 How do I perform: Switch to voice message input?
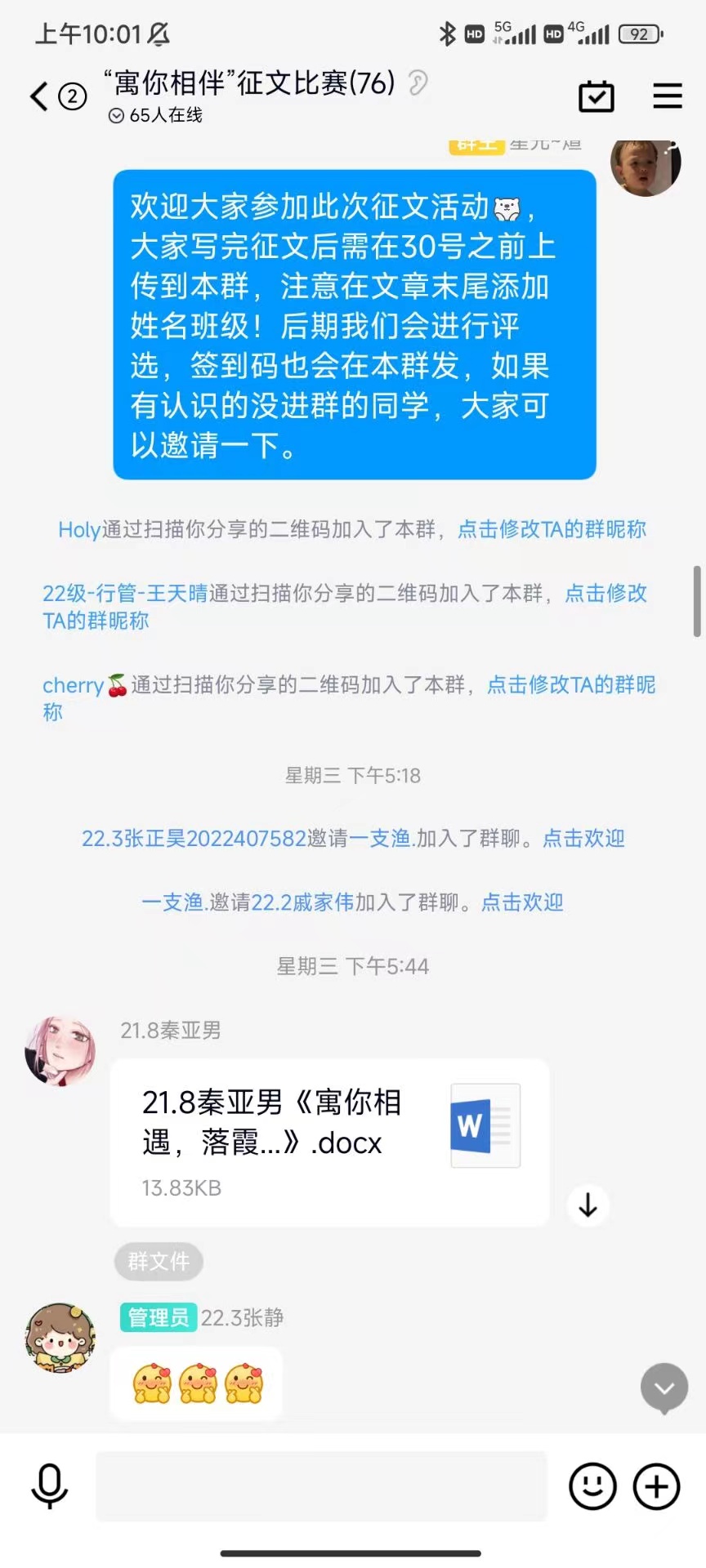tap(49, 1486)
